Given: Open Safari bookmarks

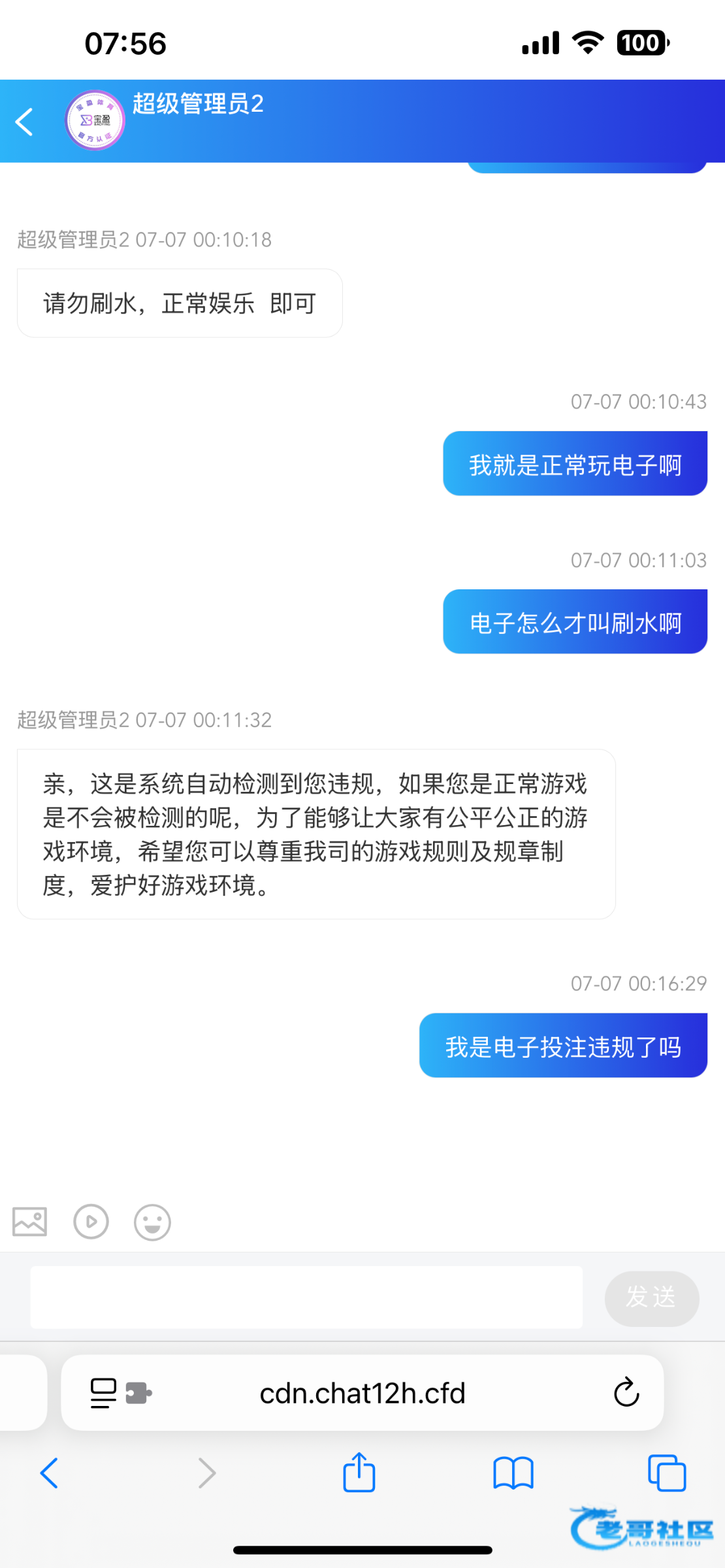Looking at the screenshot, I should click(x=513, y=1473).
